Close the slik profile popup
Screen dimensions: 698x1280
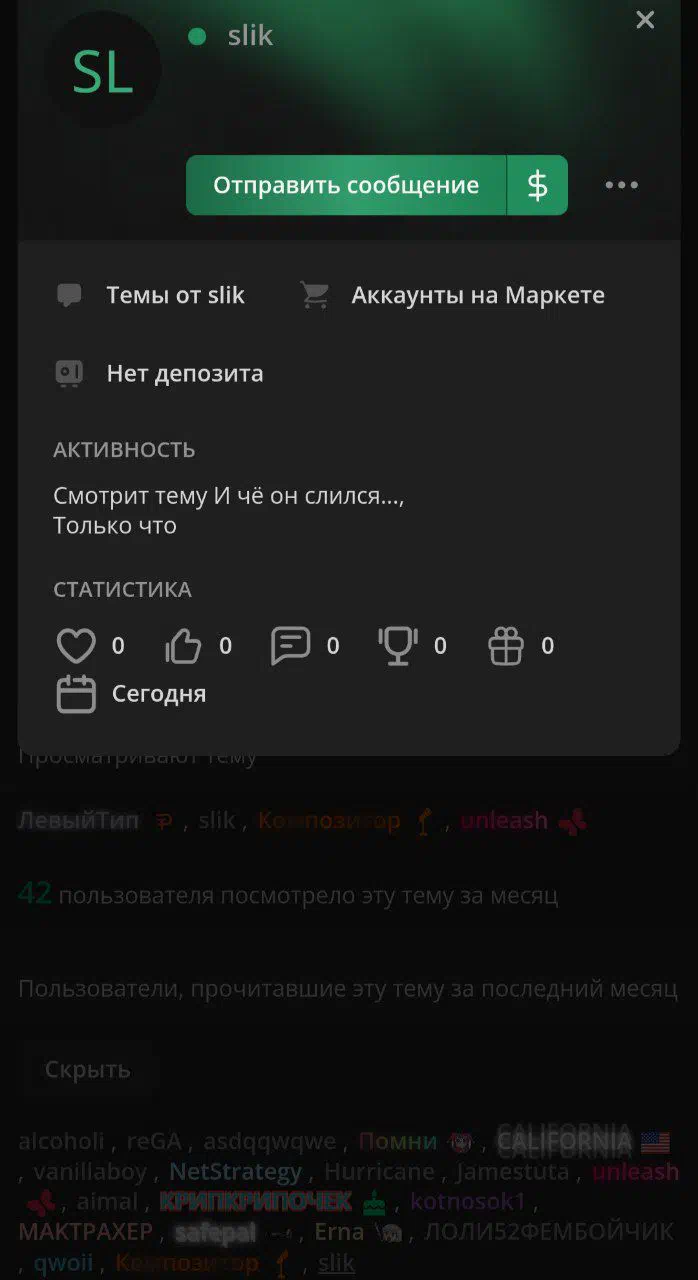(x=645, y=20)
